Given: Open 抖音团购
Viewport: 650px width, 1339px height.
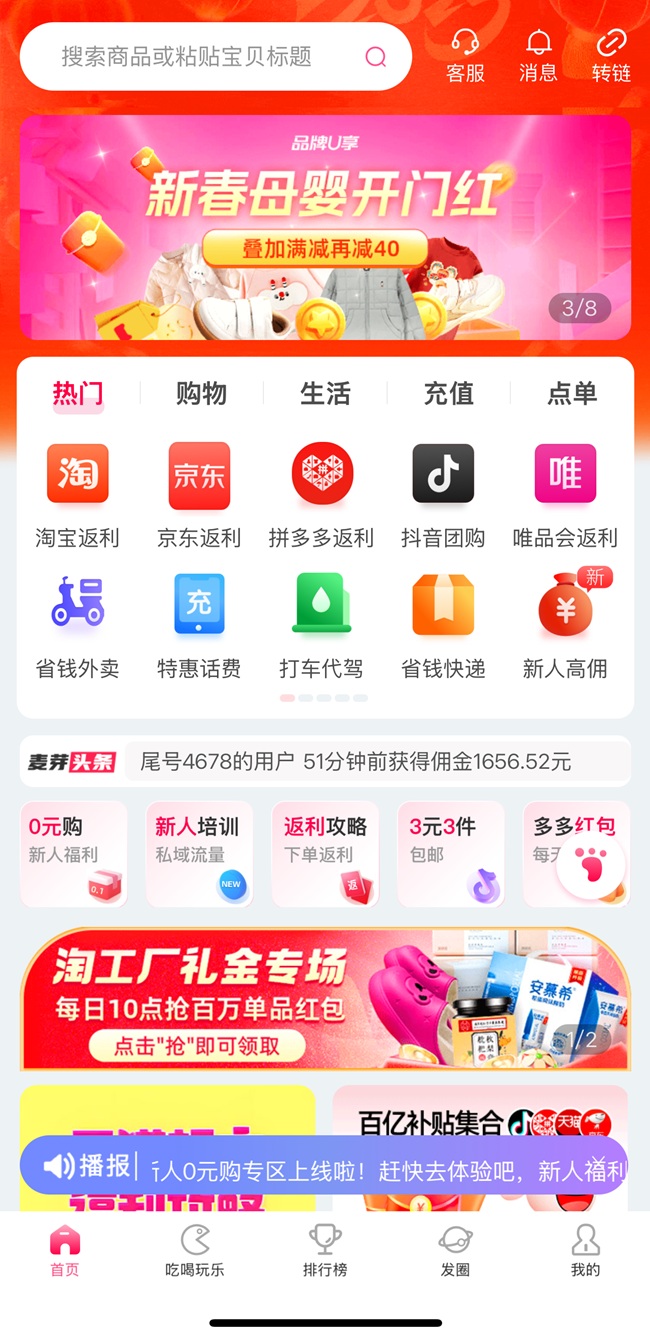Looking at the screenshot, I should point(443,494).
